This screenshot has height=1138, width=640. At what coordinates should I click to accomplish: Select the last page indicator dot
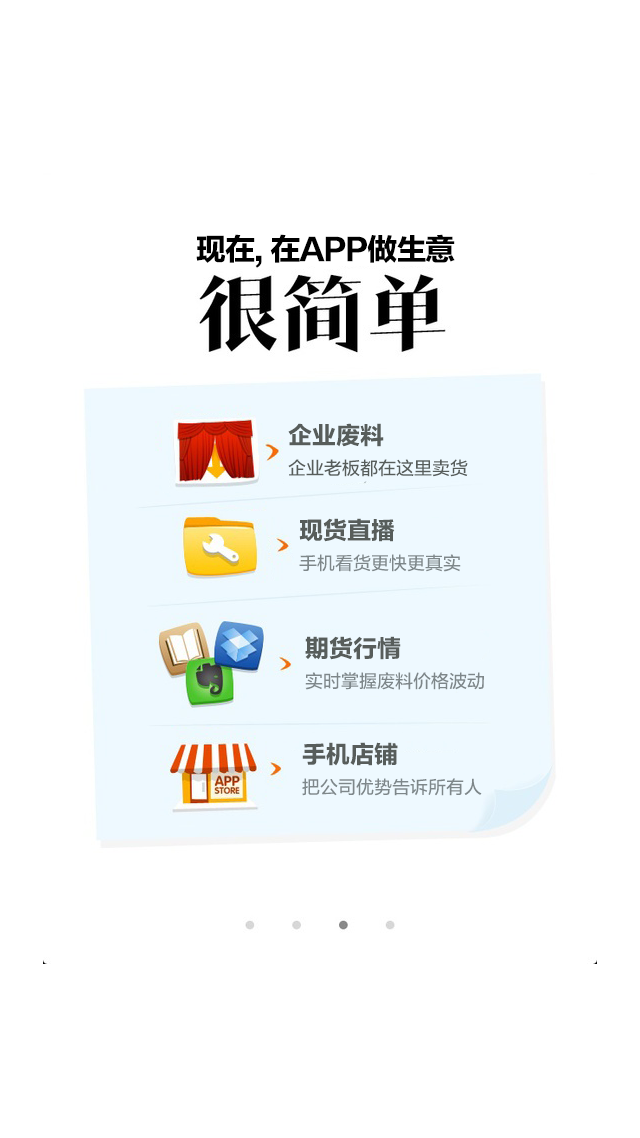[390, 925]
